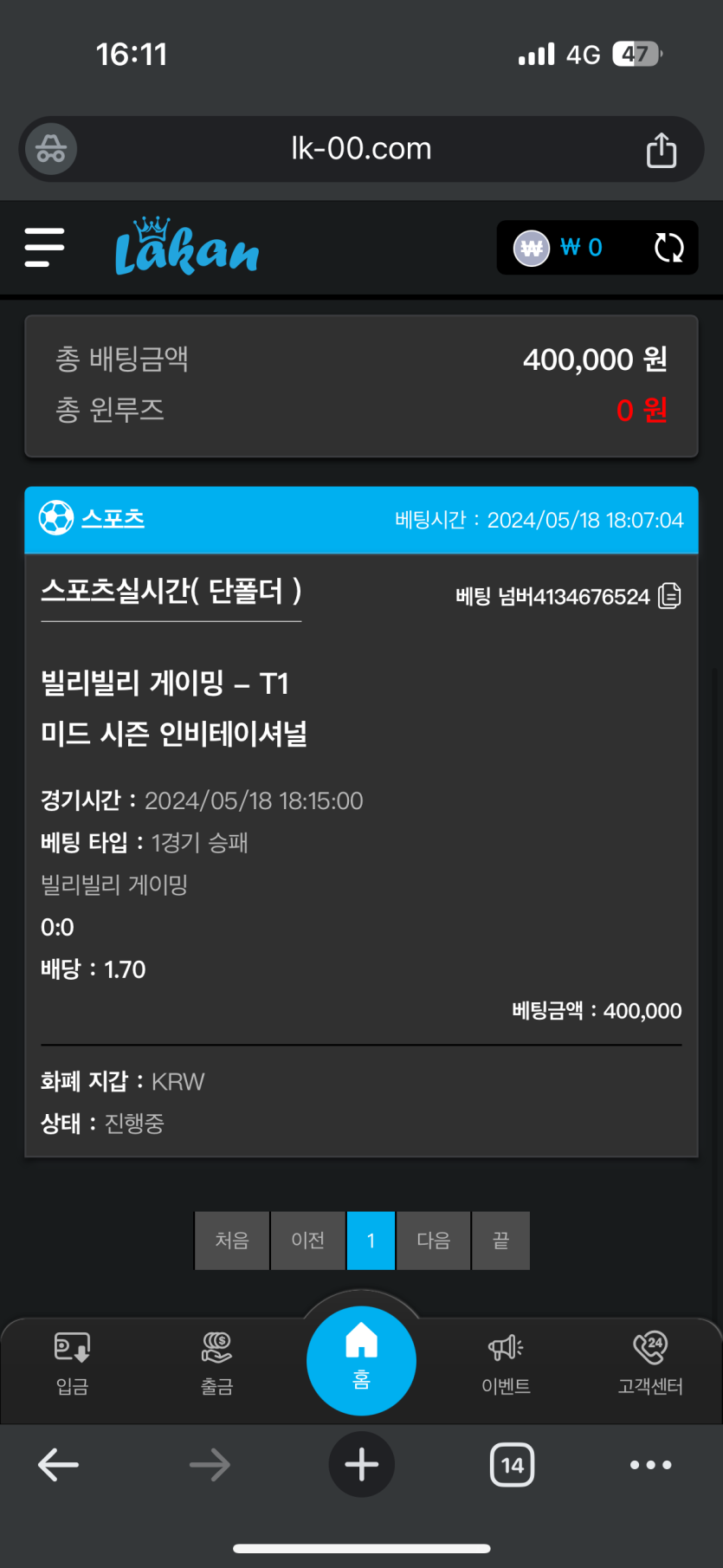The width and height of the screenshot is (723, 1568).
Task: Open a new browser tab
Action: [361, 1465]
